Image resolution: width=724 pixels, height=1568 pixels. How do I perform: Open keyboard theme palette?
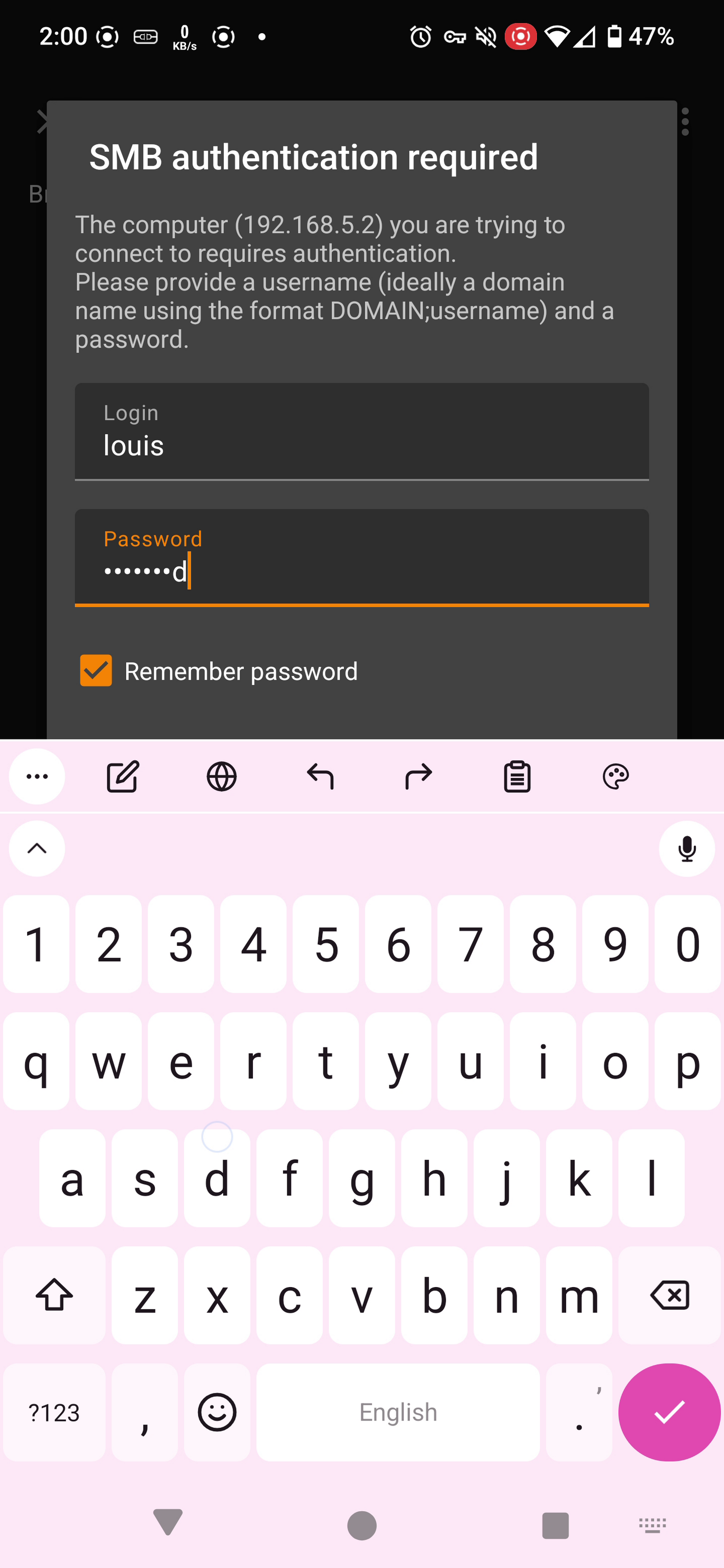pyautogui.click(x=616, y=777)
